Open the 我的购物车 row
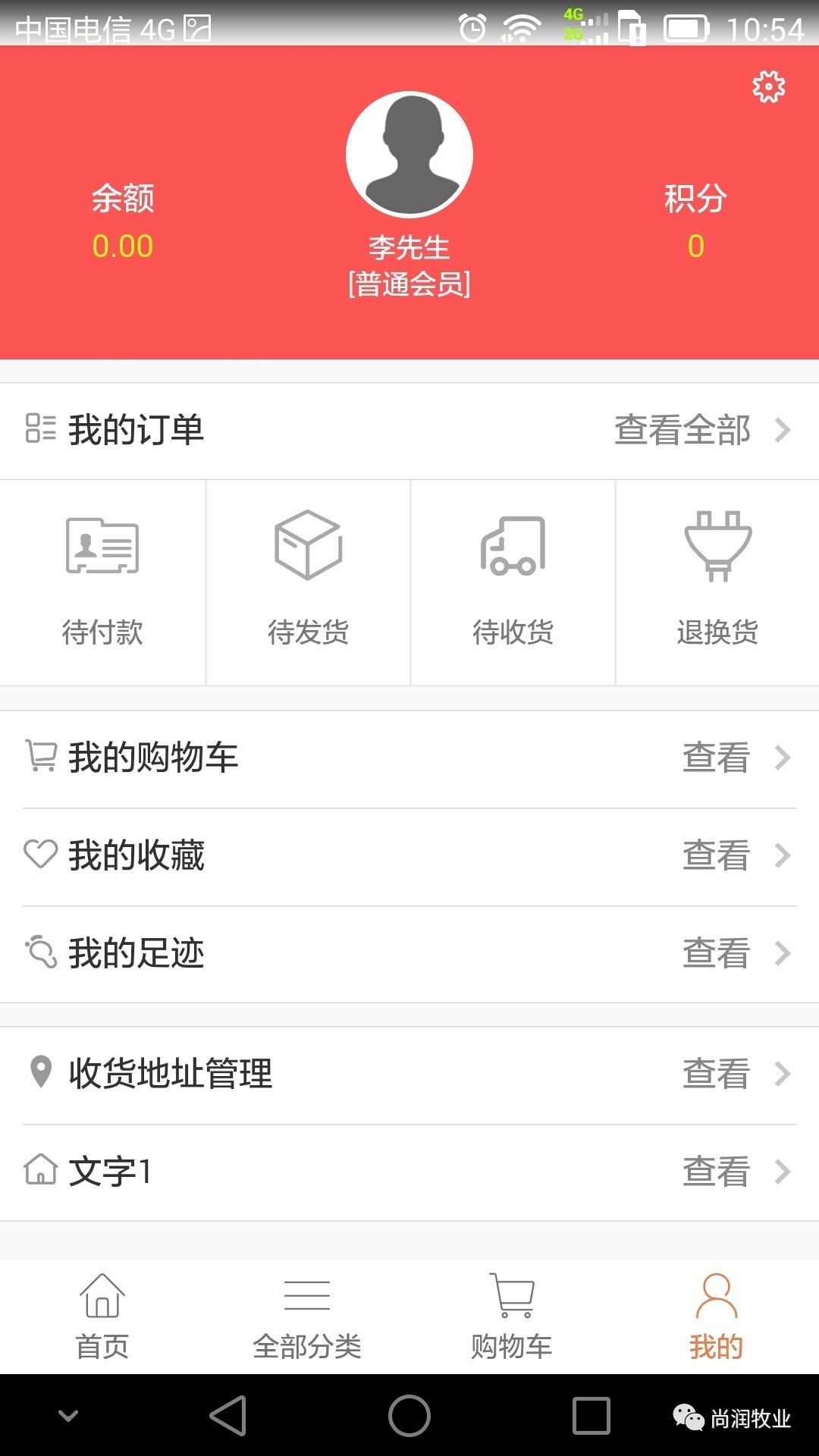Image resolution: width=819 pixels, height=1456 pixels. click(409, 758)
